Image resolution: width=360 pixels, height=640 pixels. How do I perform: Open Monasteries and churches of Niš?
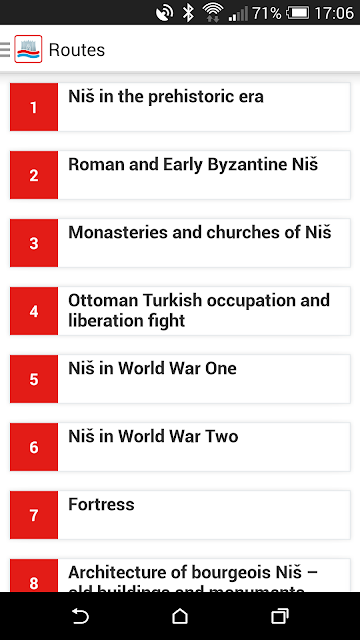[180, 243]
